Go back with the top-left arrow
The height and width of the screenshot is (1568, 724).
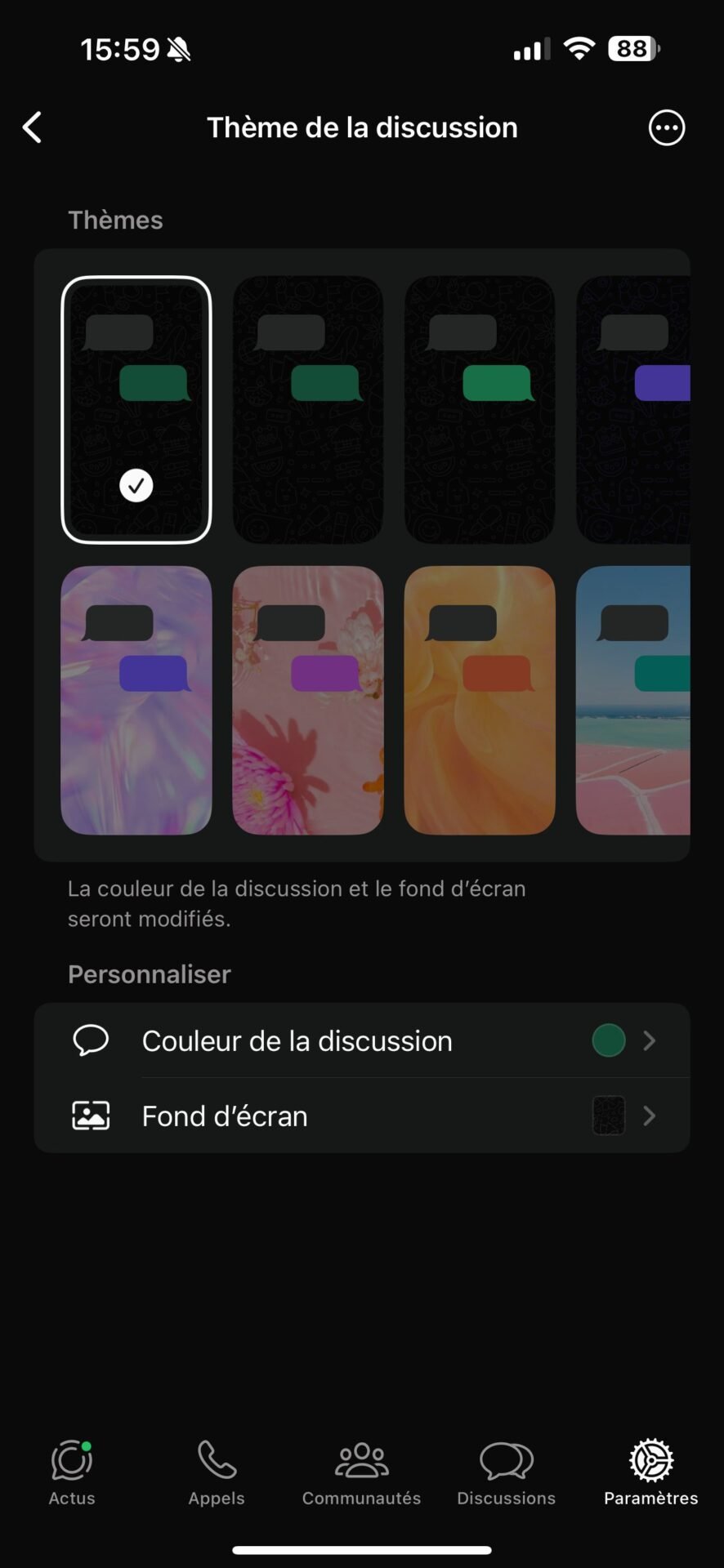click(x=32, y=127)
